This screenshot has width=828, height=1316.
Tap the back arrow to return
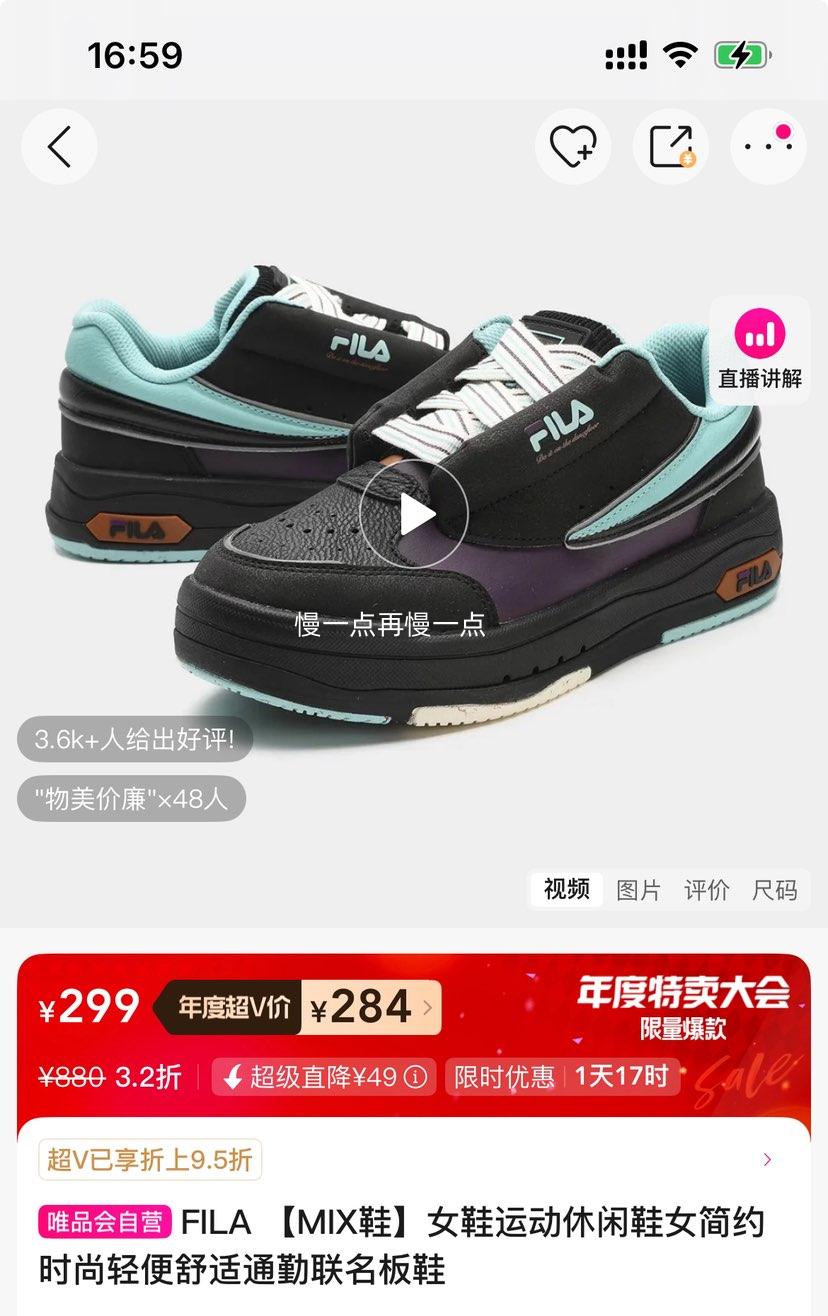[x=58, y=146]
